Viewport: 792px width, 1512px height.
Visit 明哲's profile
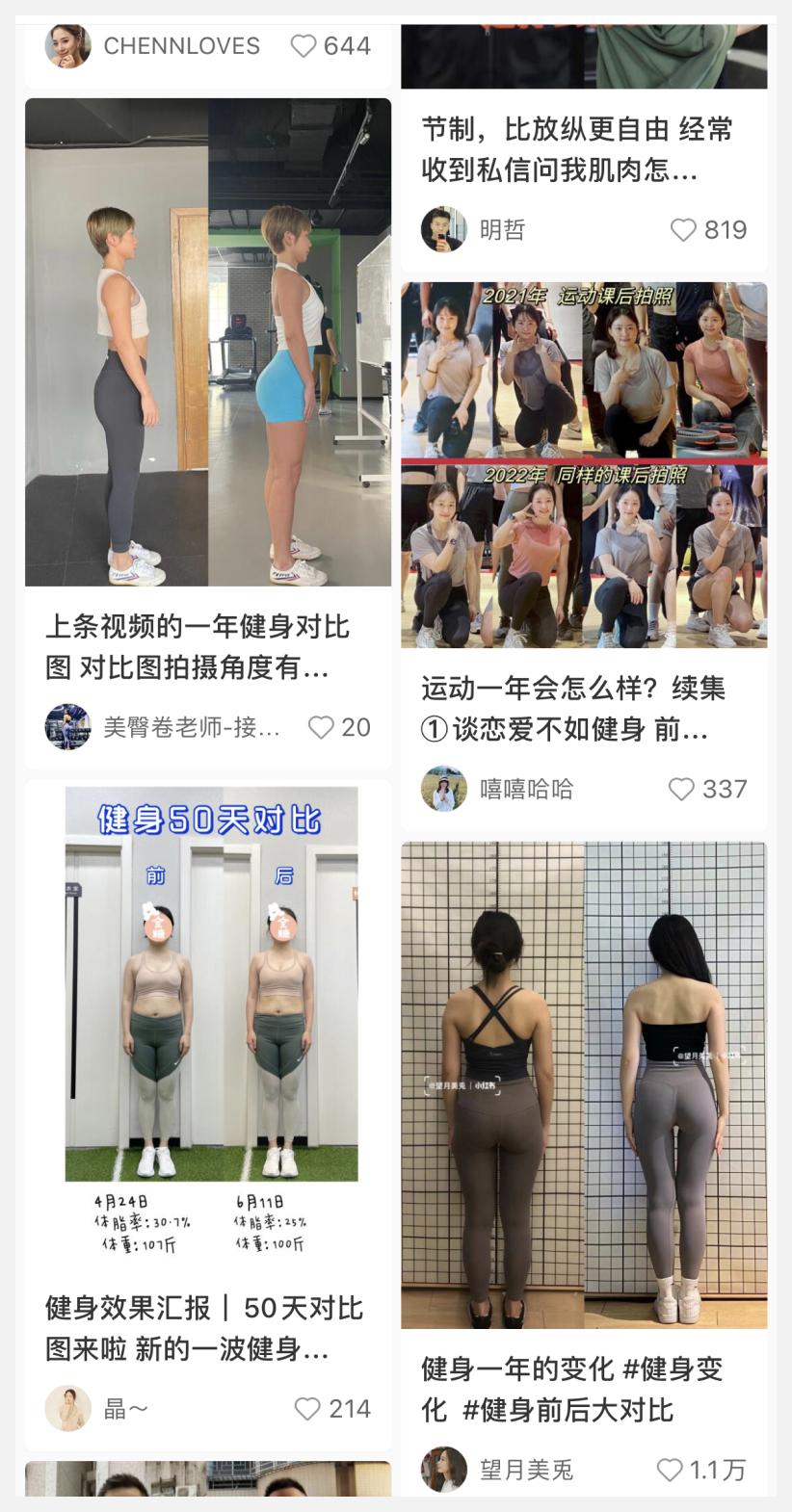click(x=444, y=229)
